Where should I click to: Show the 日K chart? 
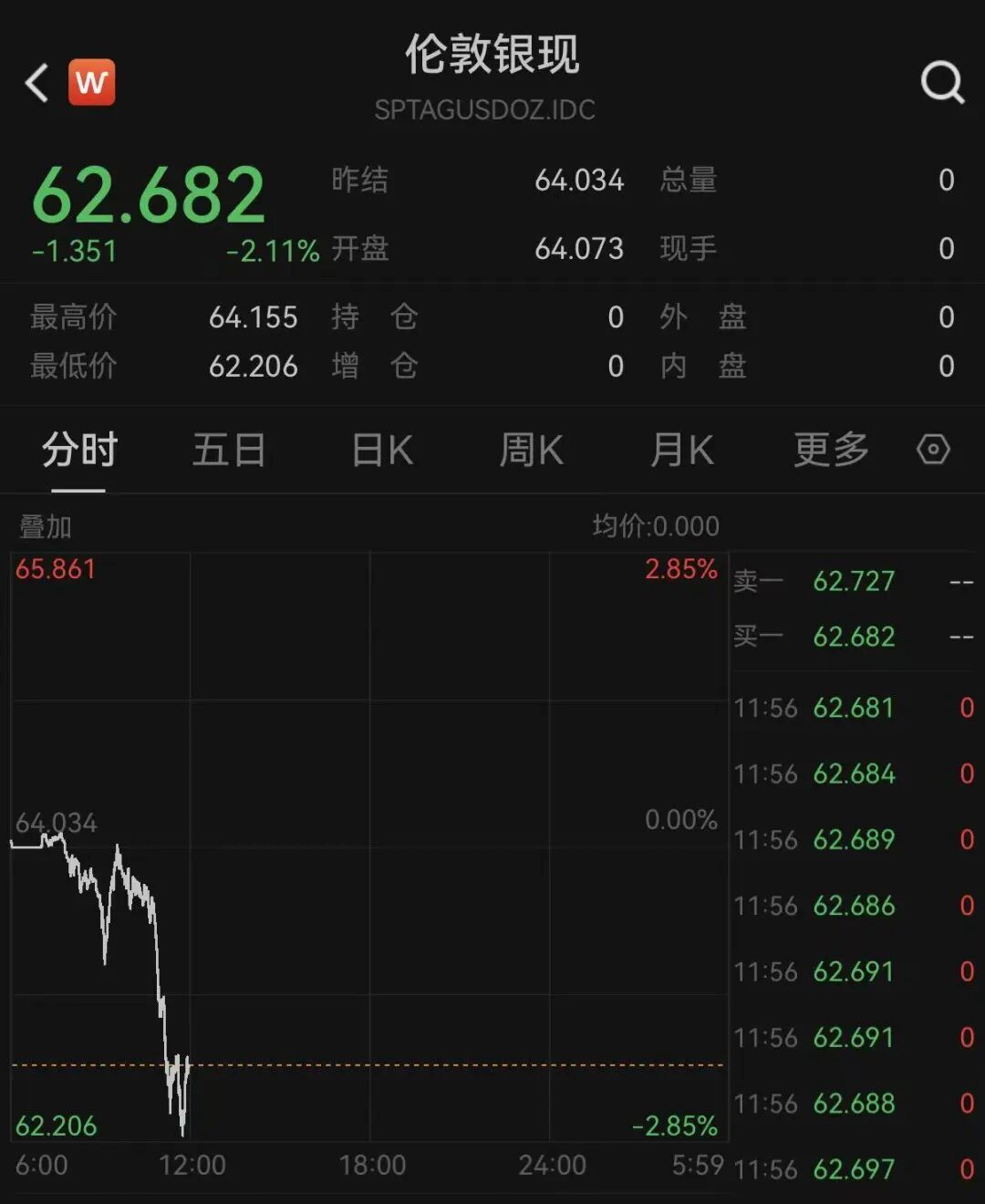382,451
